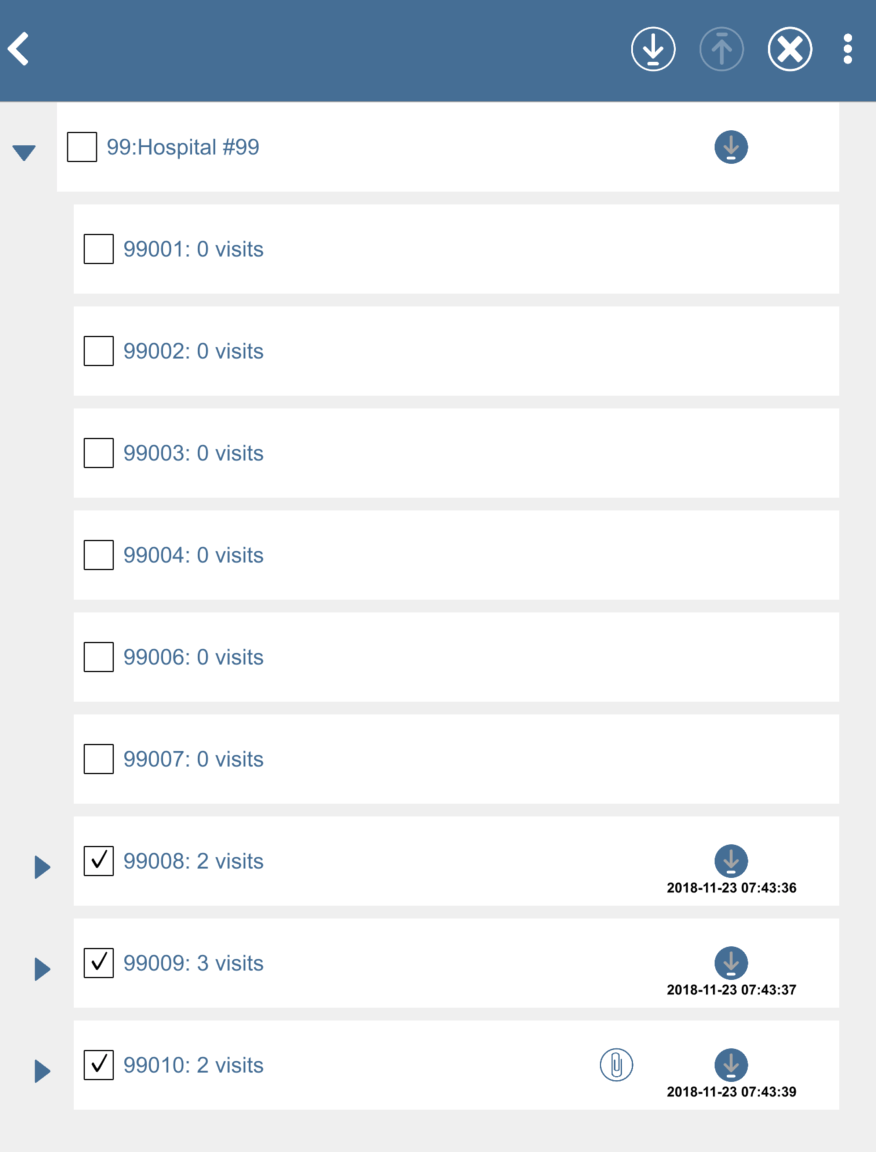Tap the download icon in the top bar
Image resolution: width=876 pixels, height=1152 pixels.
tap(653, 49)
